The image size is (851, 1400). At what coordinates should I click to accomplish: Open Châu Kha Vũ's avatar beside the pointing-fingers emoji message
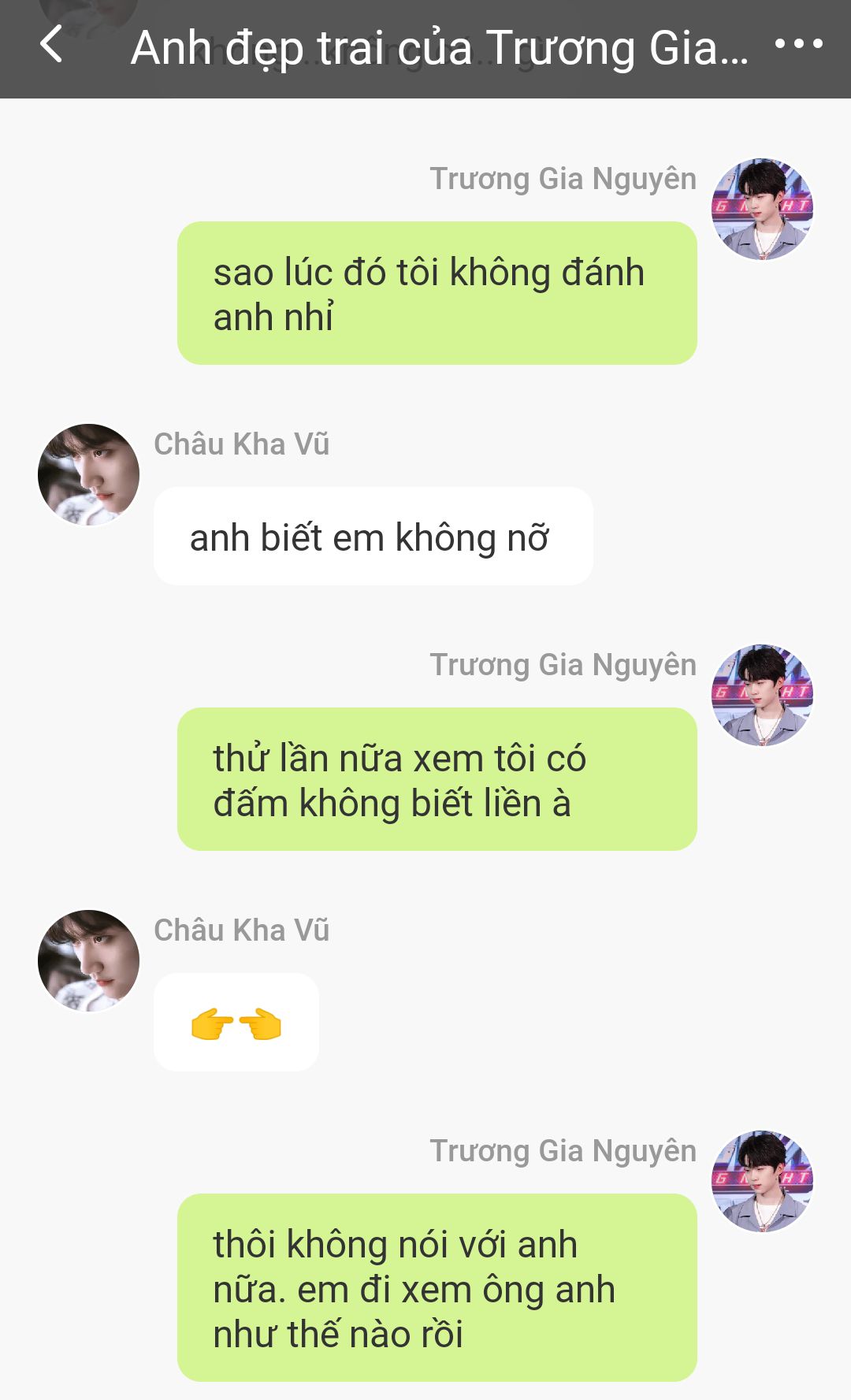[x=88, y=960]
